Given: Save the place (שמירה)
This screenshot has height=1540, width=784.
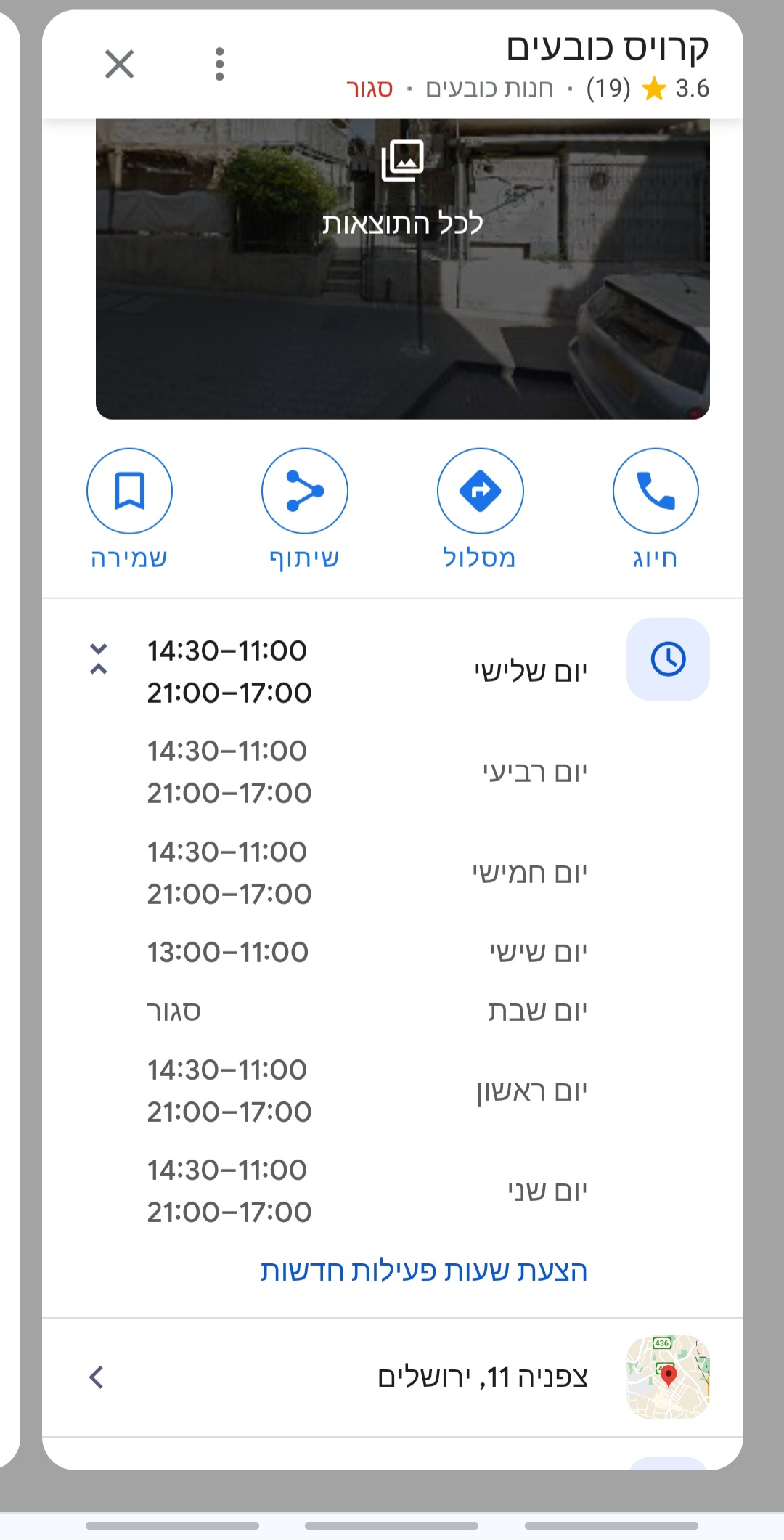Looking at the screenshot, I should (129, 492).
